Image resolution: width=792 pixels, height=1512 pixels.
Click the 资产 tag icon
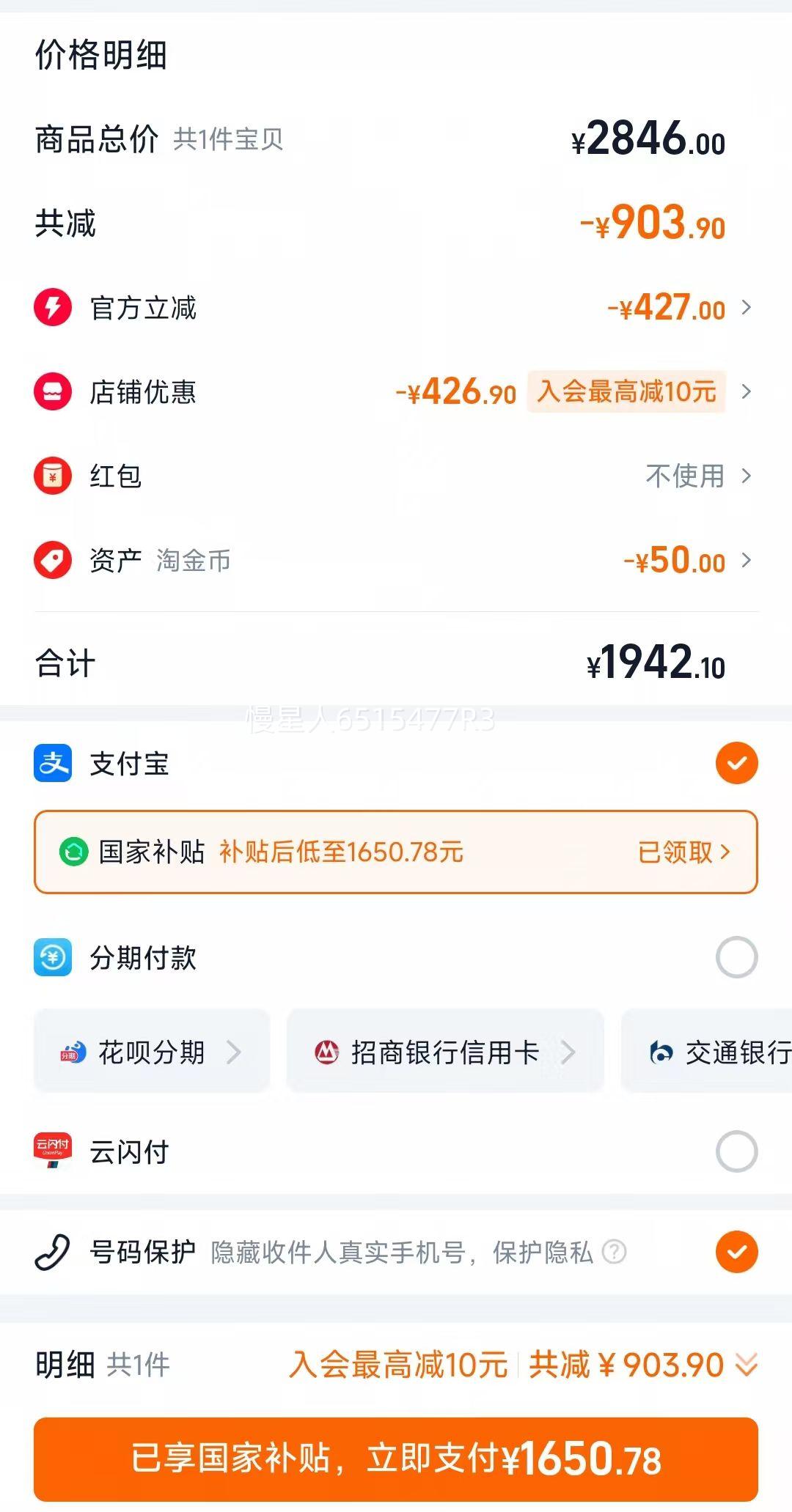[x=52, y=562]
